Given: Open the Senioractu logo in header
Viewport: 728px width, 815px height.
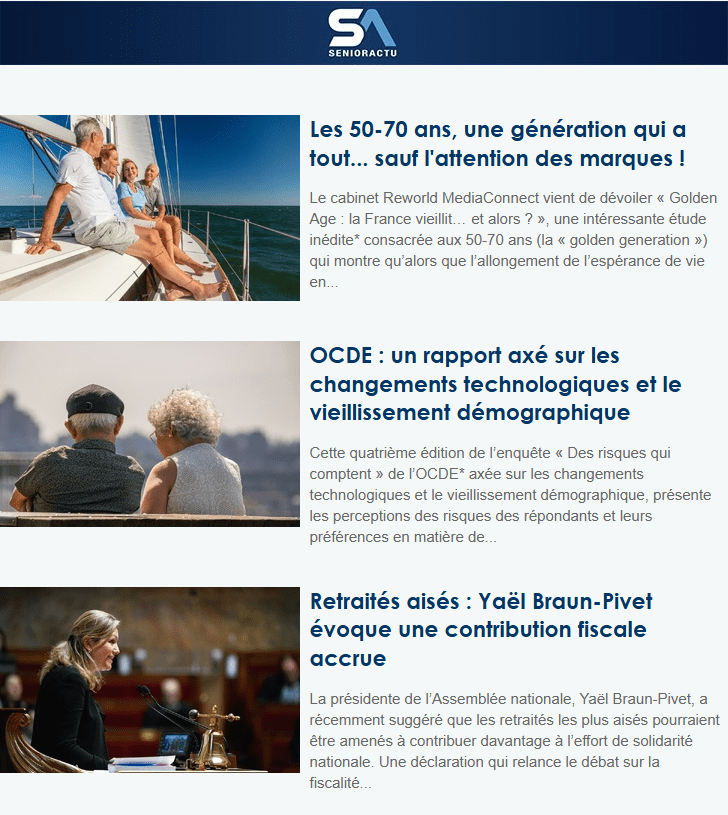Looking at the screenshot, I should pos(362,33).
